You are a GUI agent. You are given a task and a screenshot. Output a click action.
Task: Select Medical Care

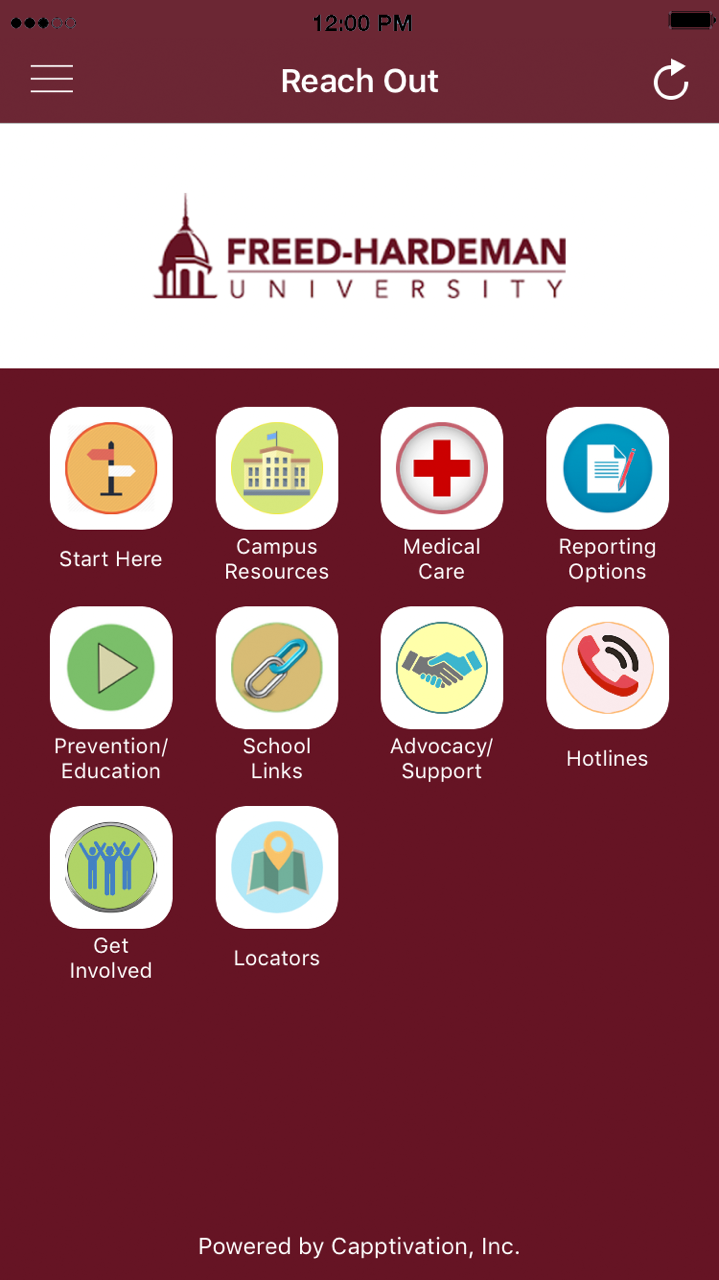tap(442, 468)
